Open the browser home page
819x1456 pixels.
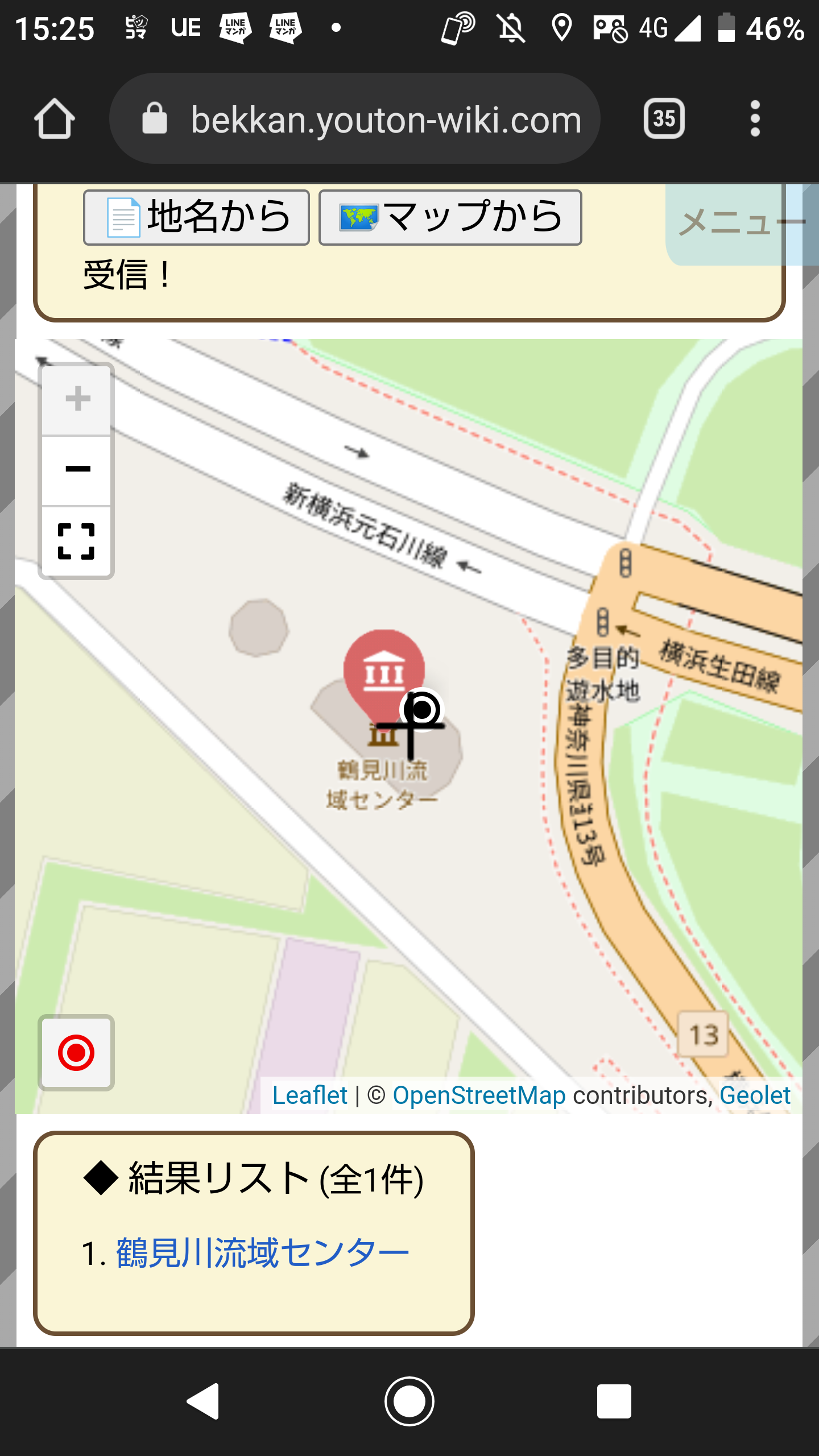(x=55, y=119)
